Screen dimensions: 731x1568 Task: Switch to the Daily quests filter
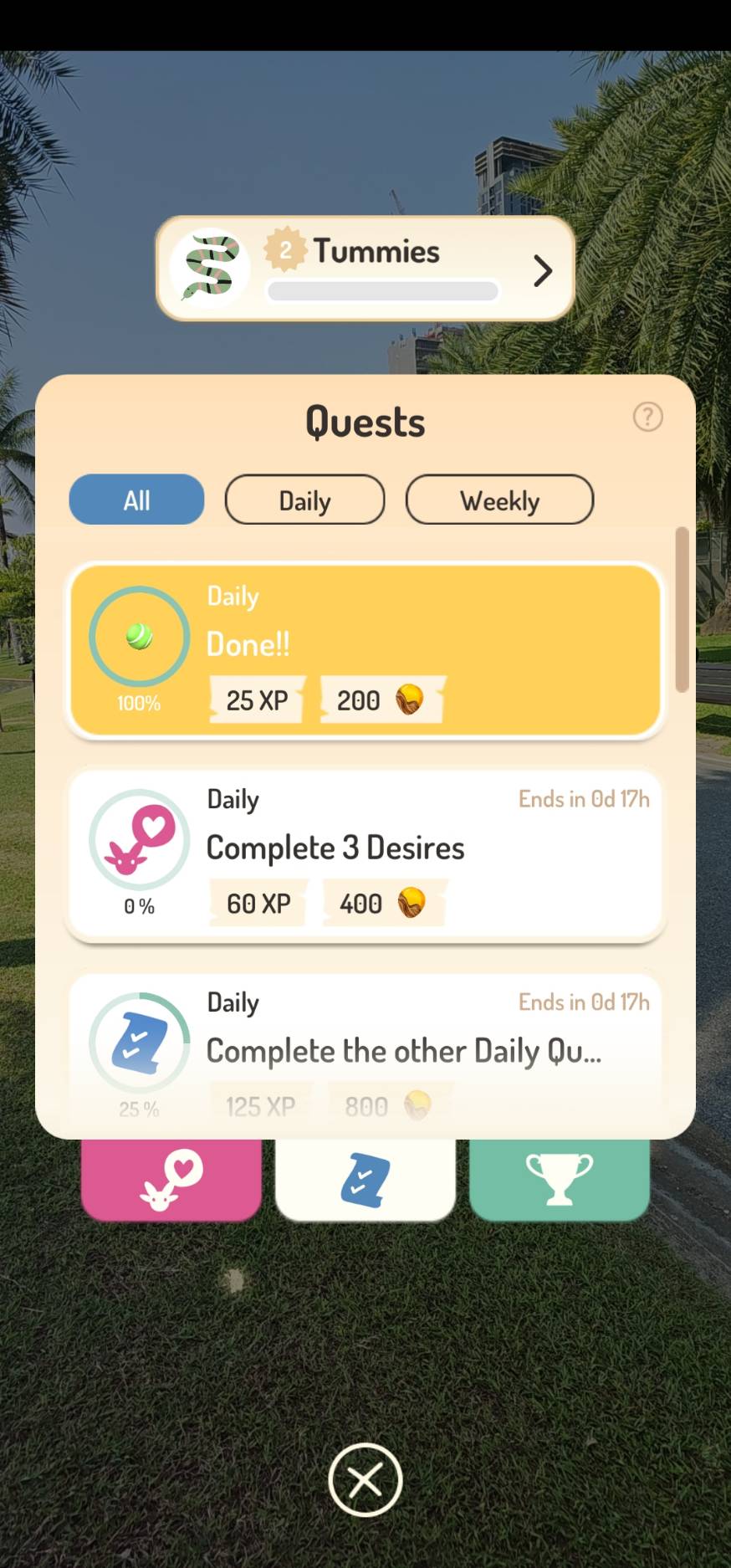tap(304, 500)
